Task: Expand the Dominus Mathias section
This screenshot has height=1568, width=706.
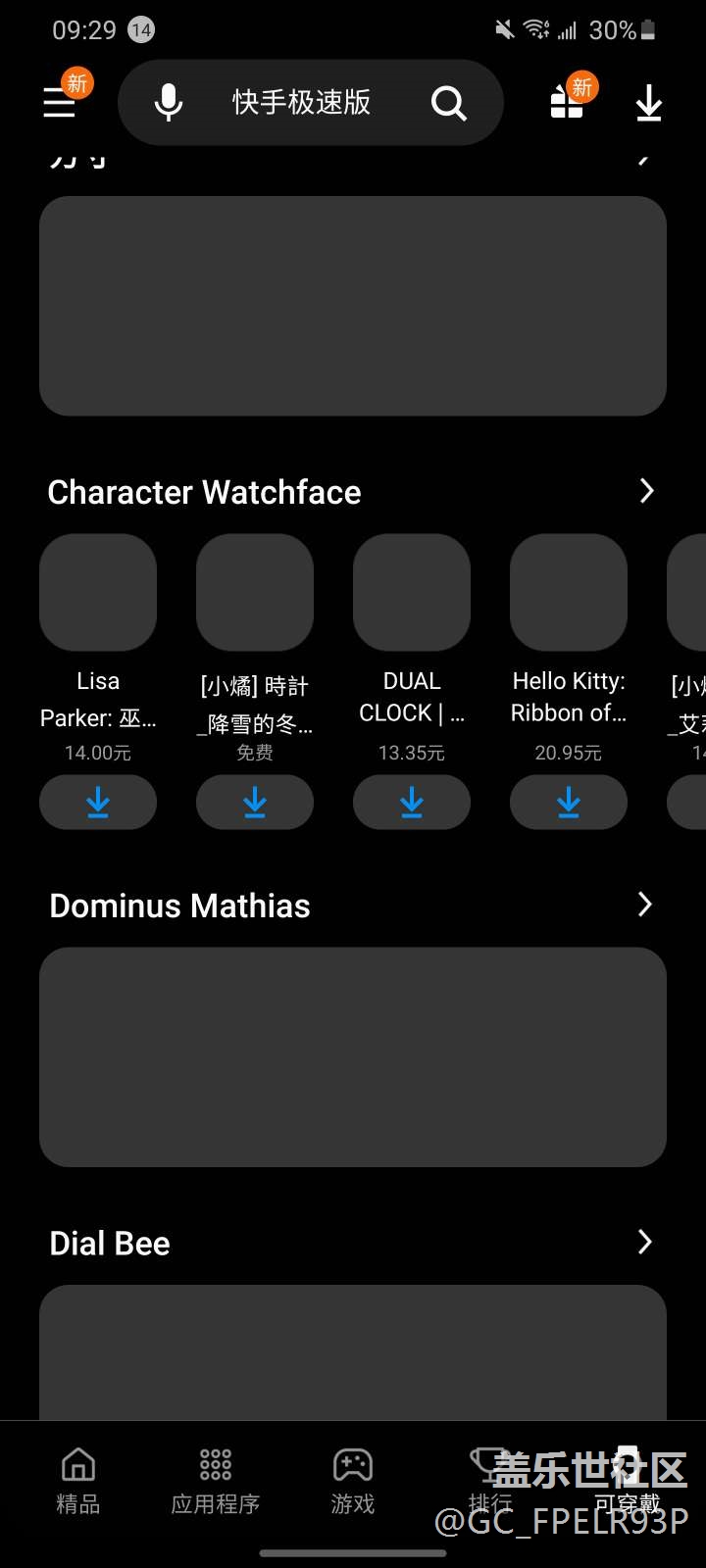Action: point(644,905)
